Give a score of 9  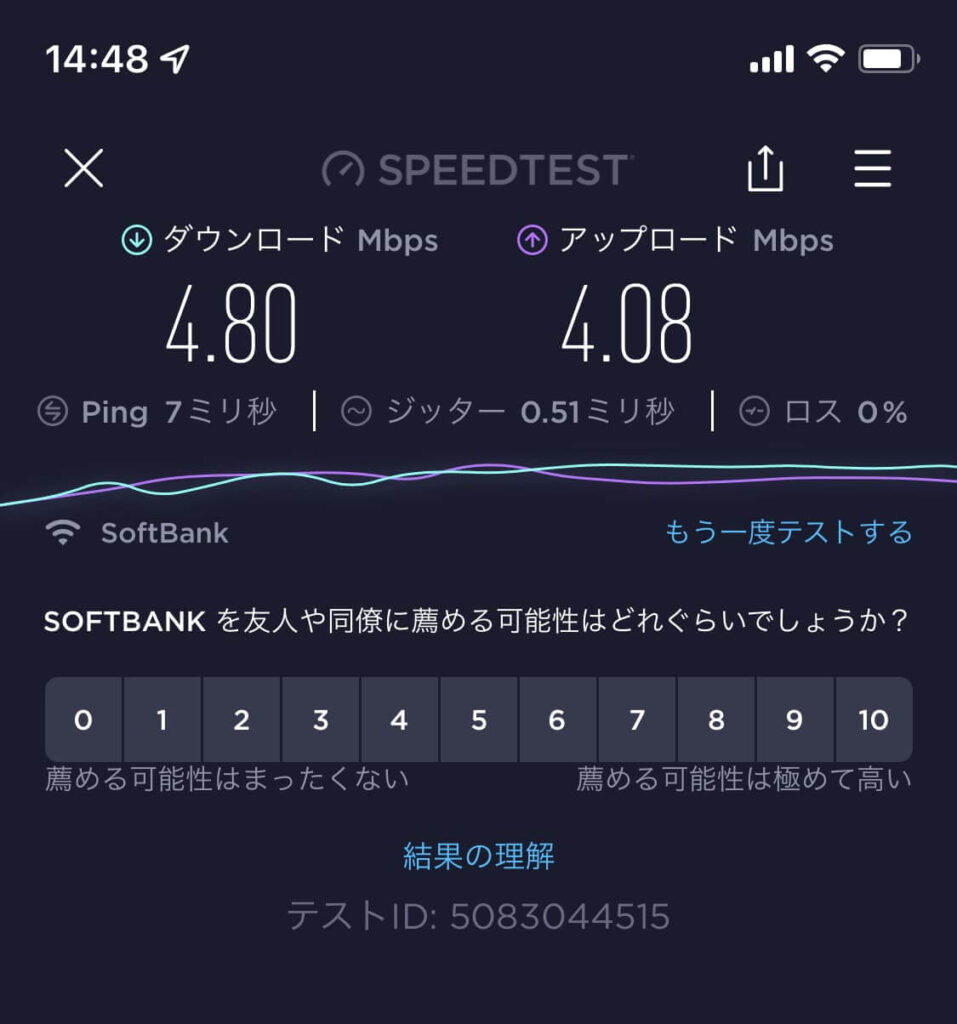(x=794, y=720)
